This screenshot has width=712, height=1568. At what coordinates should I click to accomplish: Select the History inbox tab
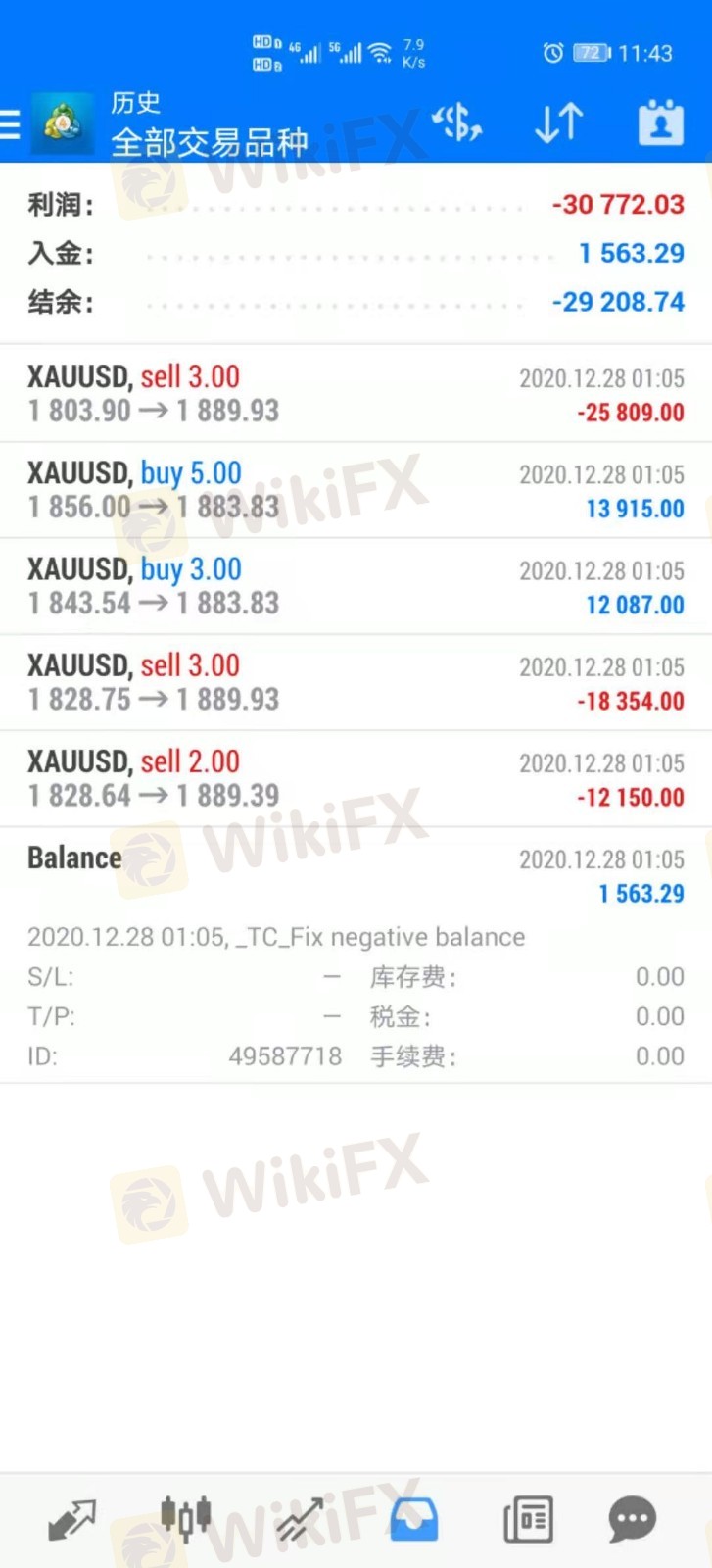414,1520
